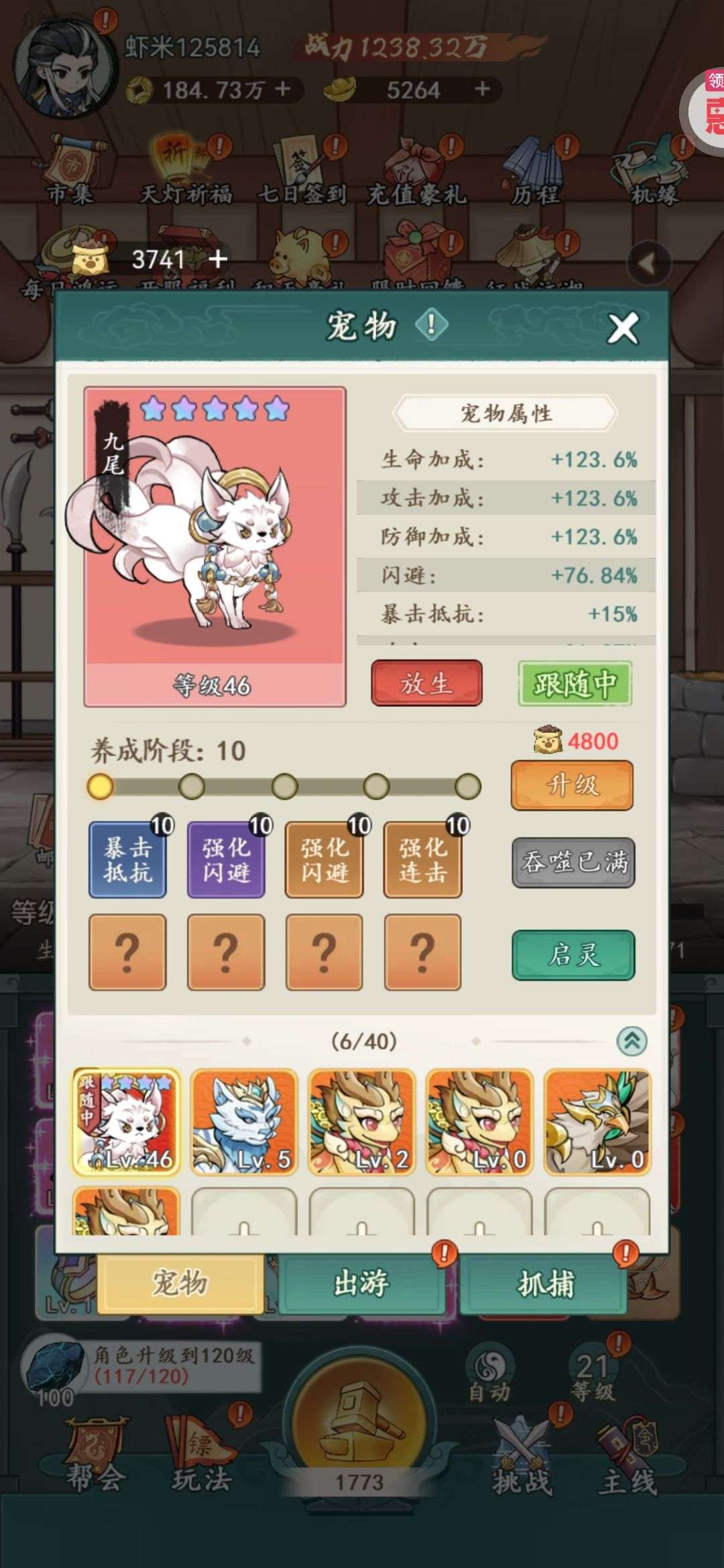Open the 暴击抵抗 skill tile
The image size is (724, 1568).
coord(127,860)
